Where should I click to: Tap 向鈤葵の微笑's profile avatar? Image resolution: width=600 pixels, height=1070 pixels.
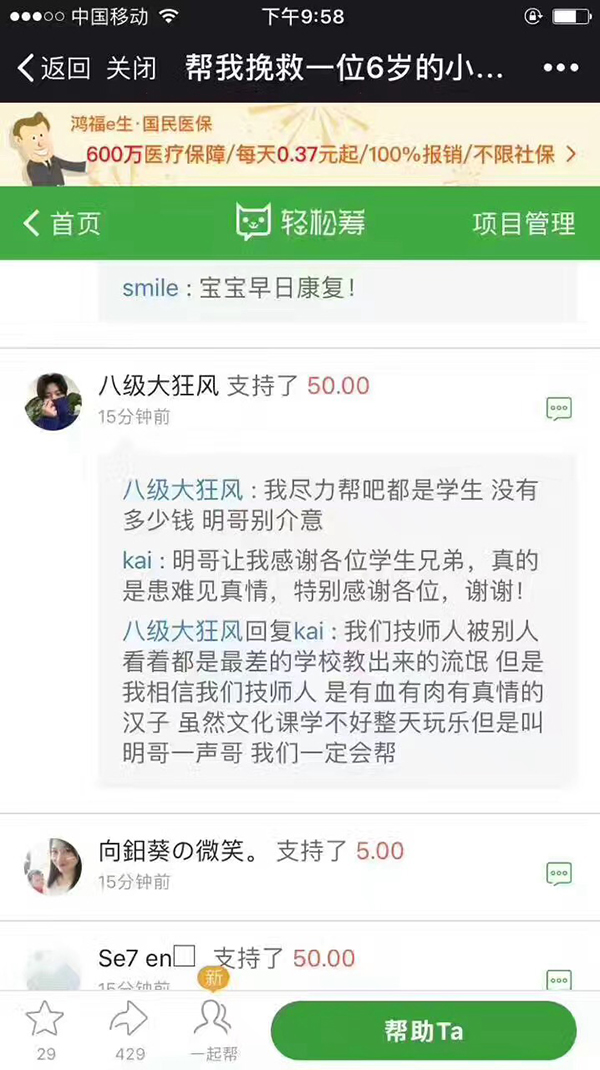[x=53, y=866]
